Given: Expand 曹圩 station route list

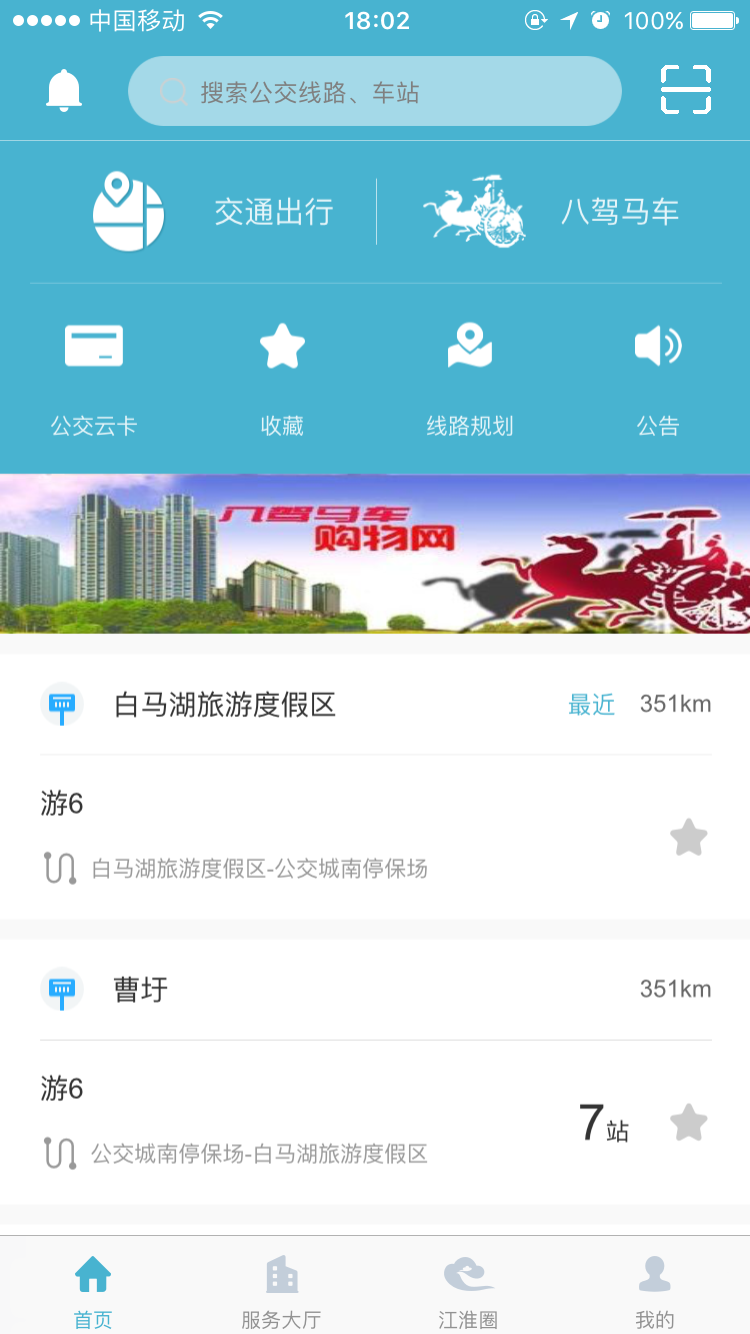Looking at the screenshot, I should (x=140, y=988).
